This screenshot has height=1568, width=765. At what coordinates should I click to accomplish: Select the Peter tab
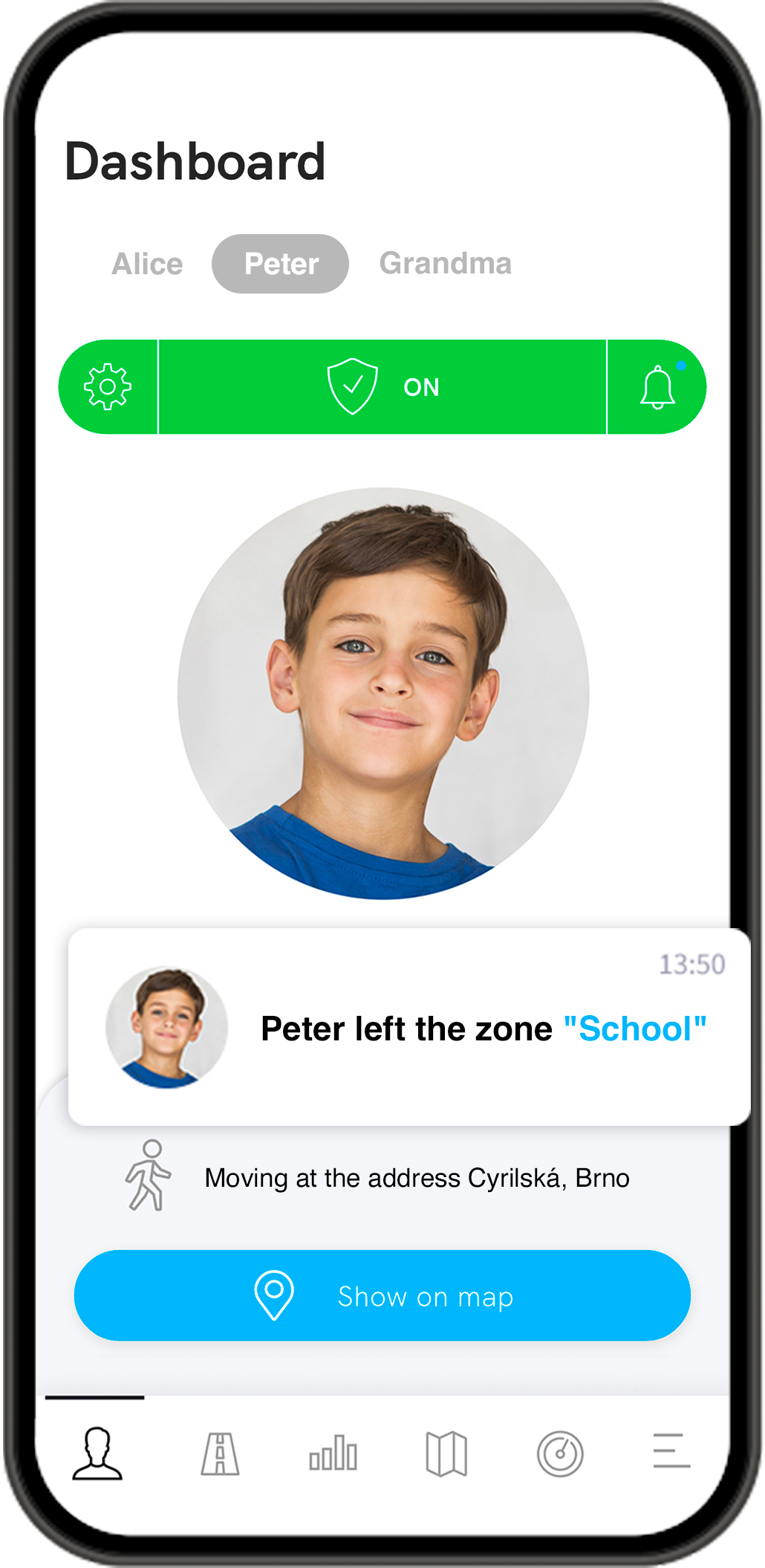pos(281,264)
